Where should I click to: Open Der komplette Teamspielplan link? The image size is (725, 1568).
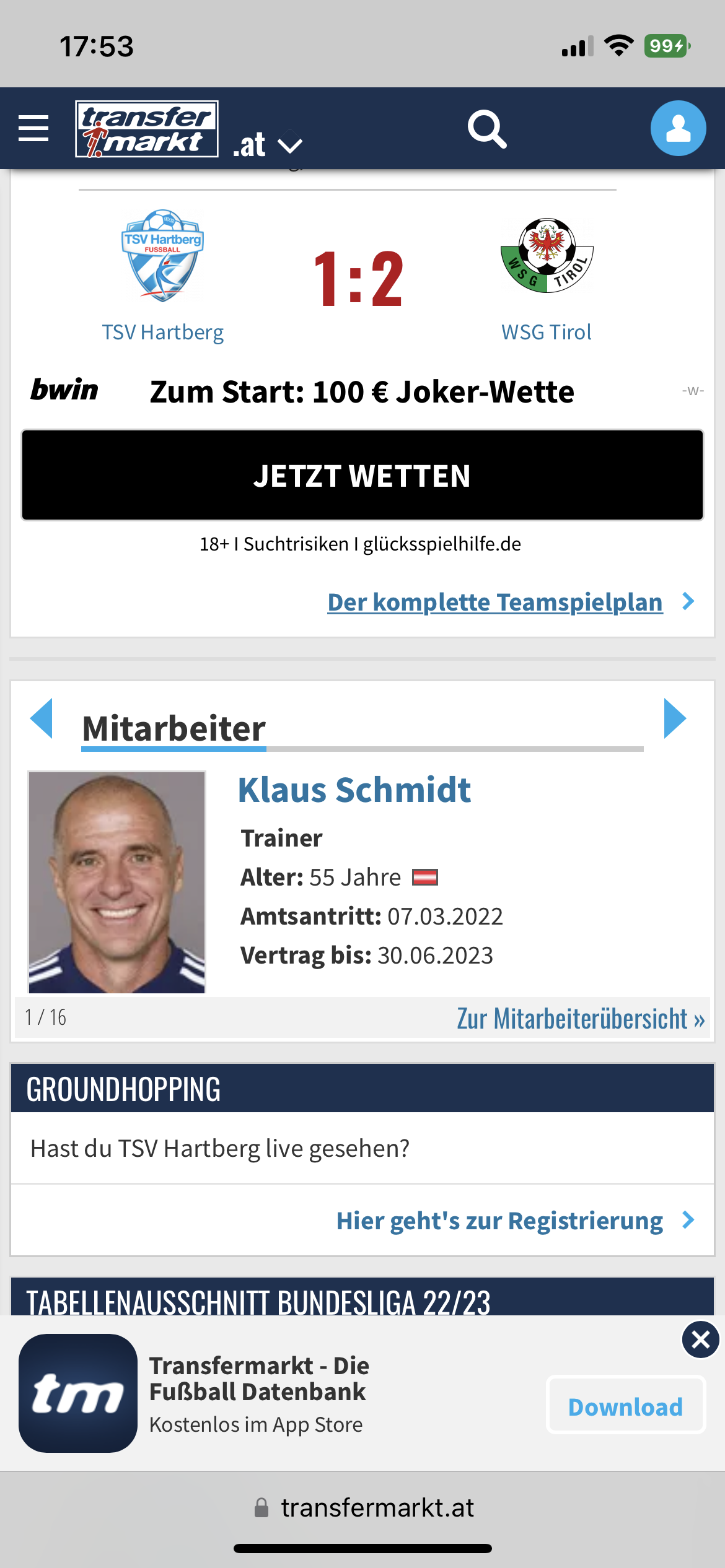click(495, 602)
